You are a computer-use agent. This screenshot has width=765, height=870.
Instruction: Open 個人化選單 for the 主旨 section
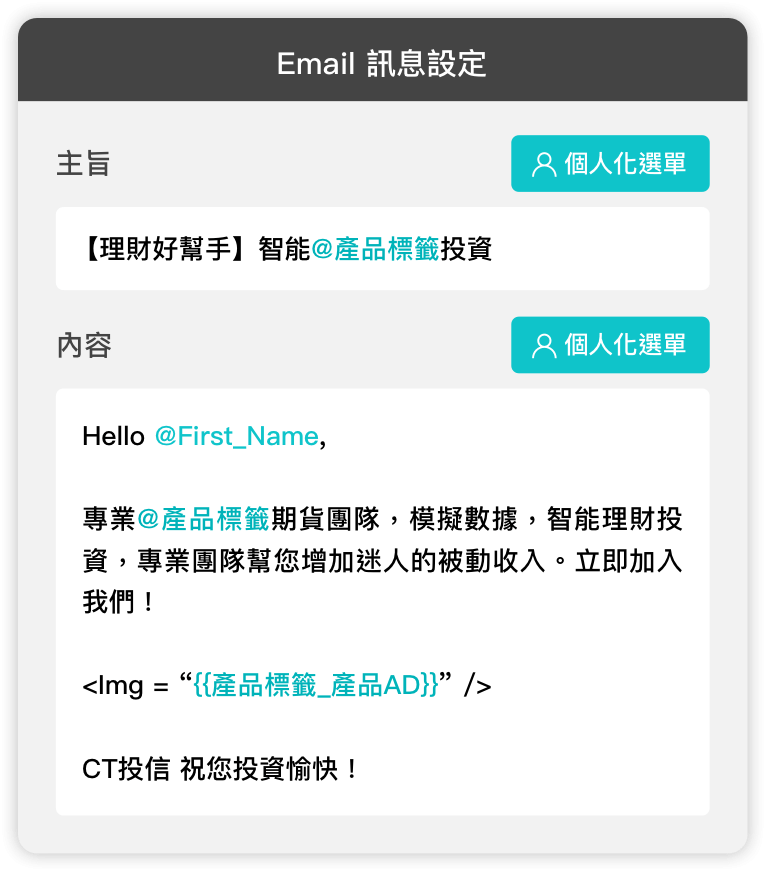point(610,164)
